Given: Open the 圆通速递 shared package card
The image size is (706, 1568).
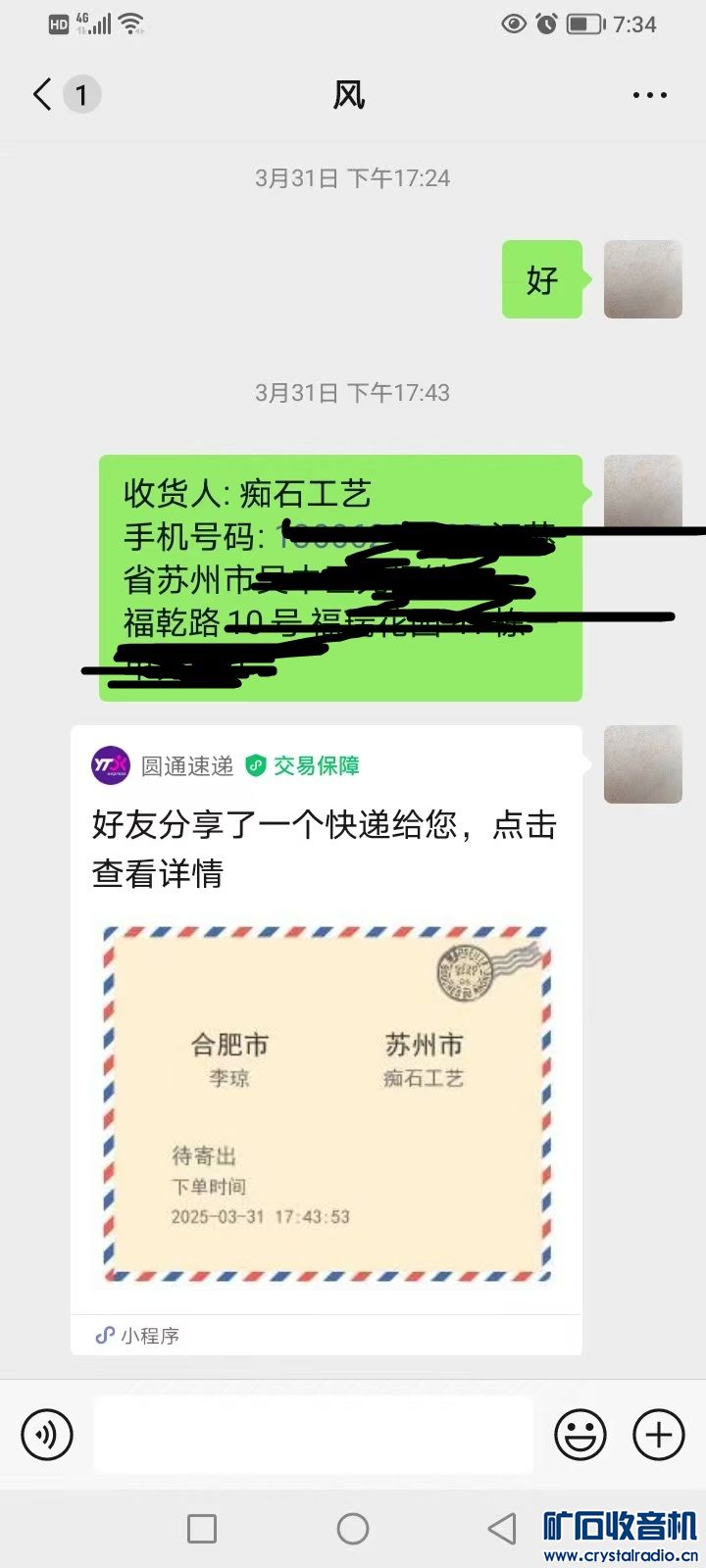Looking at the screenshot, I should click(326, 1039).
